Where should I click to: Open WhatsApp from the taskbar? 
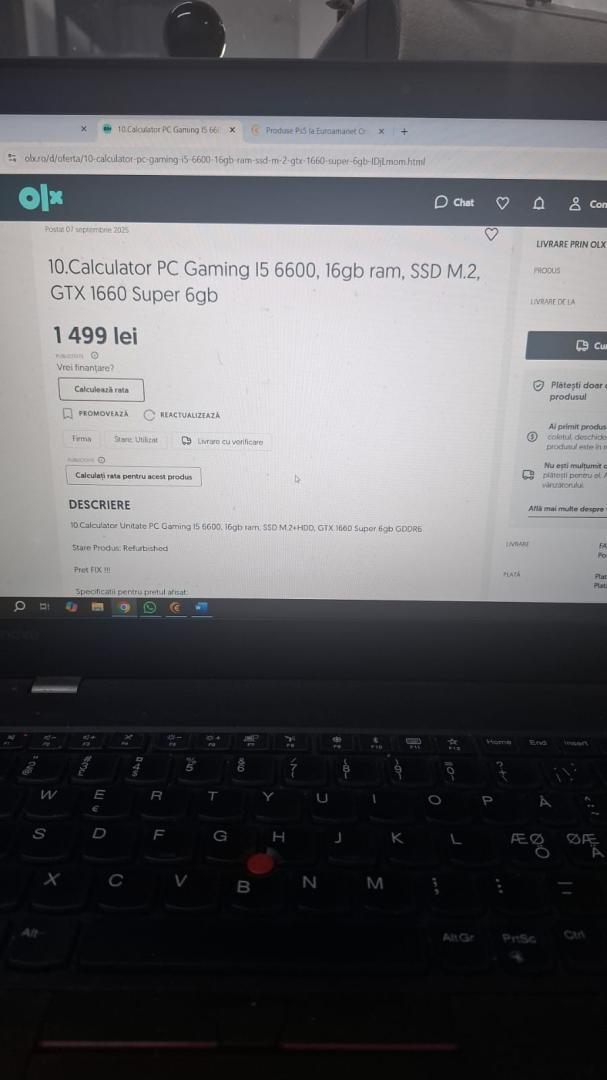pos(150,607)
